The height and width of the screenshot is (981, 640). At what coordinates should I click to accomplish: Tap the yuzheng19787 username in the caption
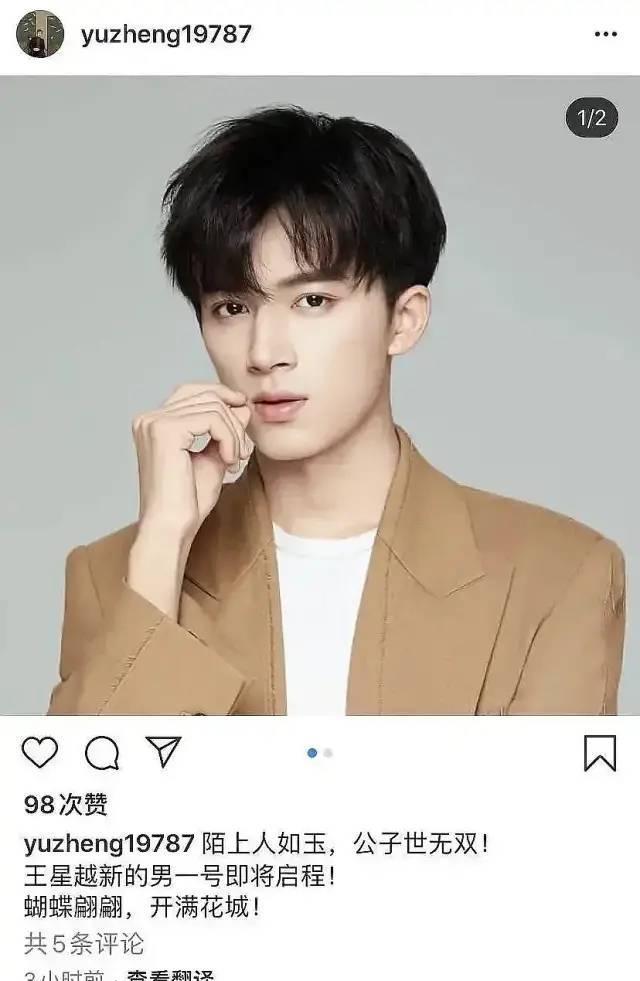tap(109, 843)
